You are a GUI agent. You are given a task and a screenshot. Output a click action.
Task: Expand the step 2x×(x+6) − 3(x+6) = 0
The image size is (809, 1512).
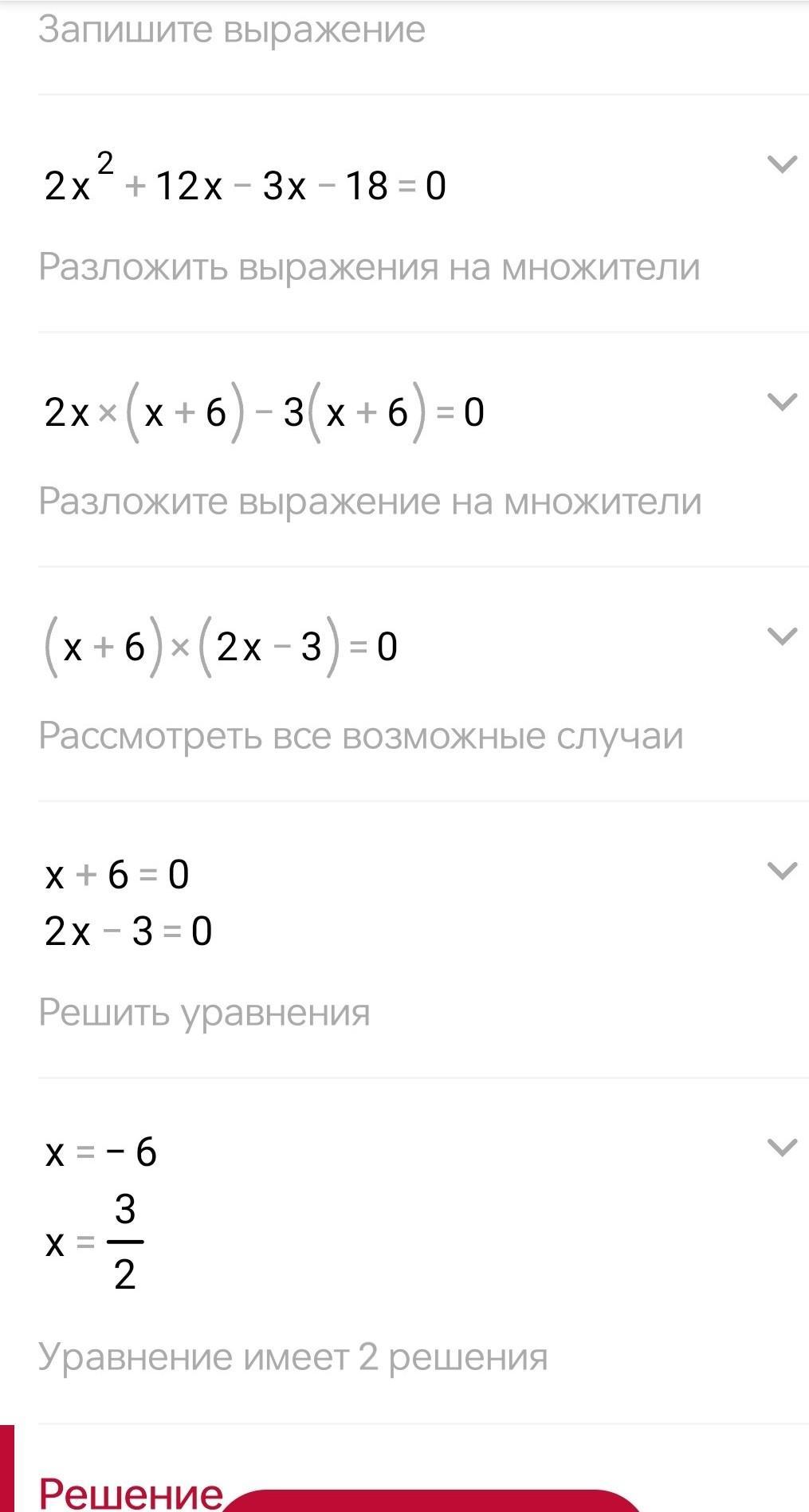[781, 402]
